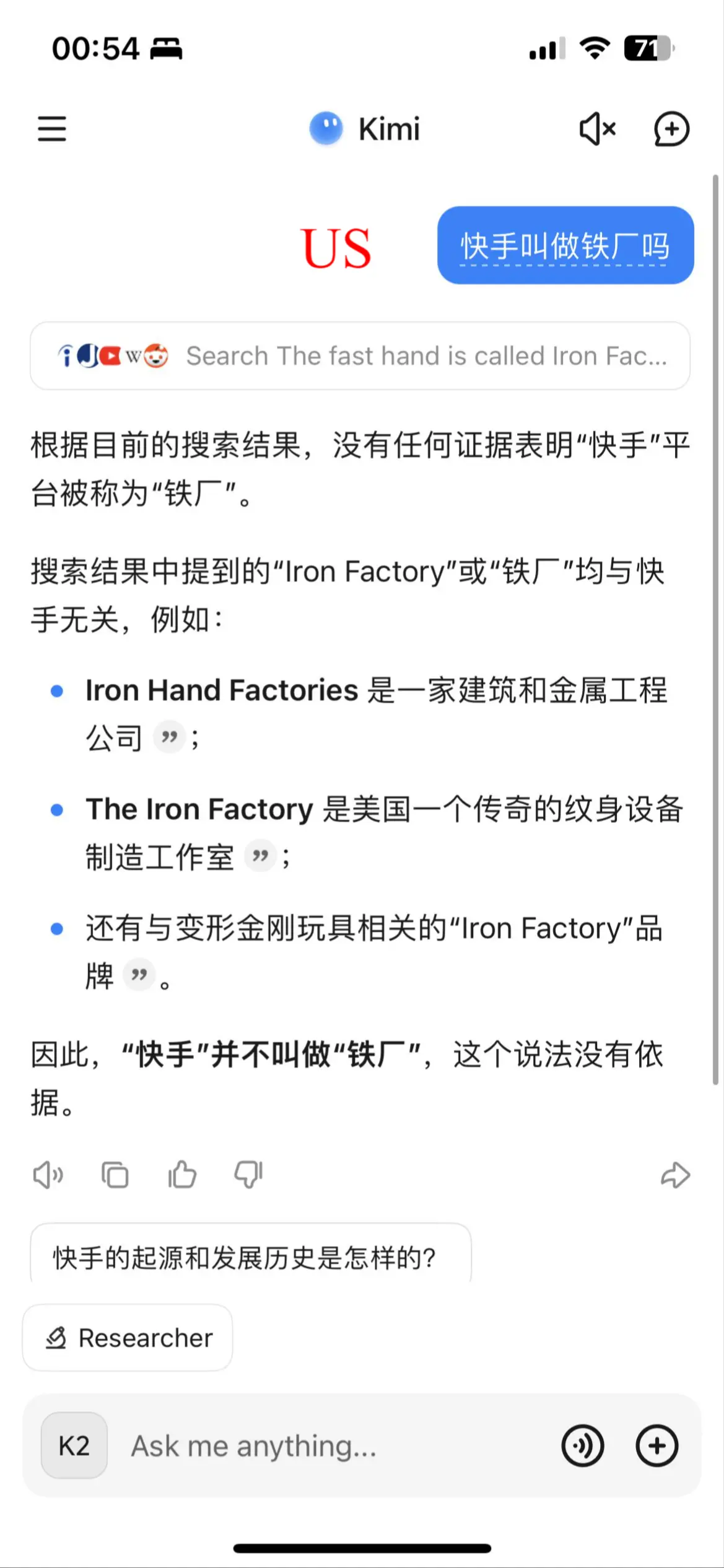This screenshot has width=724, height=1568.
Task: Open citation after the Transformers toy brand
Action: pyautogui.click(x=139, y=975)
